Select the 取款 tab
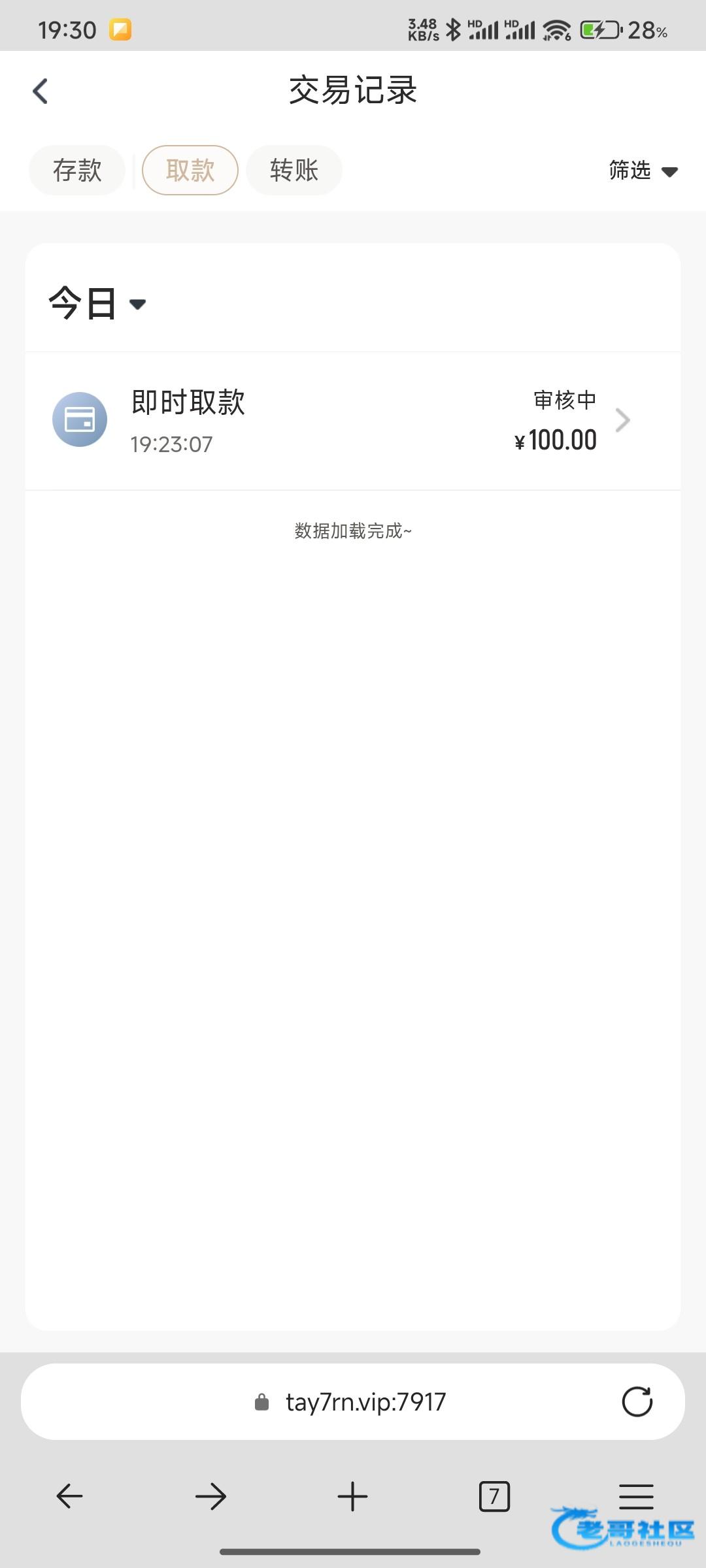The image size is (706, 1568). (190, 171)
